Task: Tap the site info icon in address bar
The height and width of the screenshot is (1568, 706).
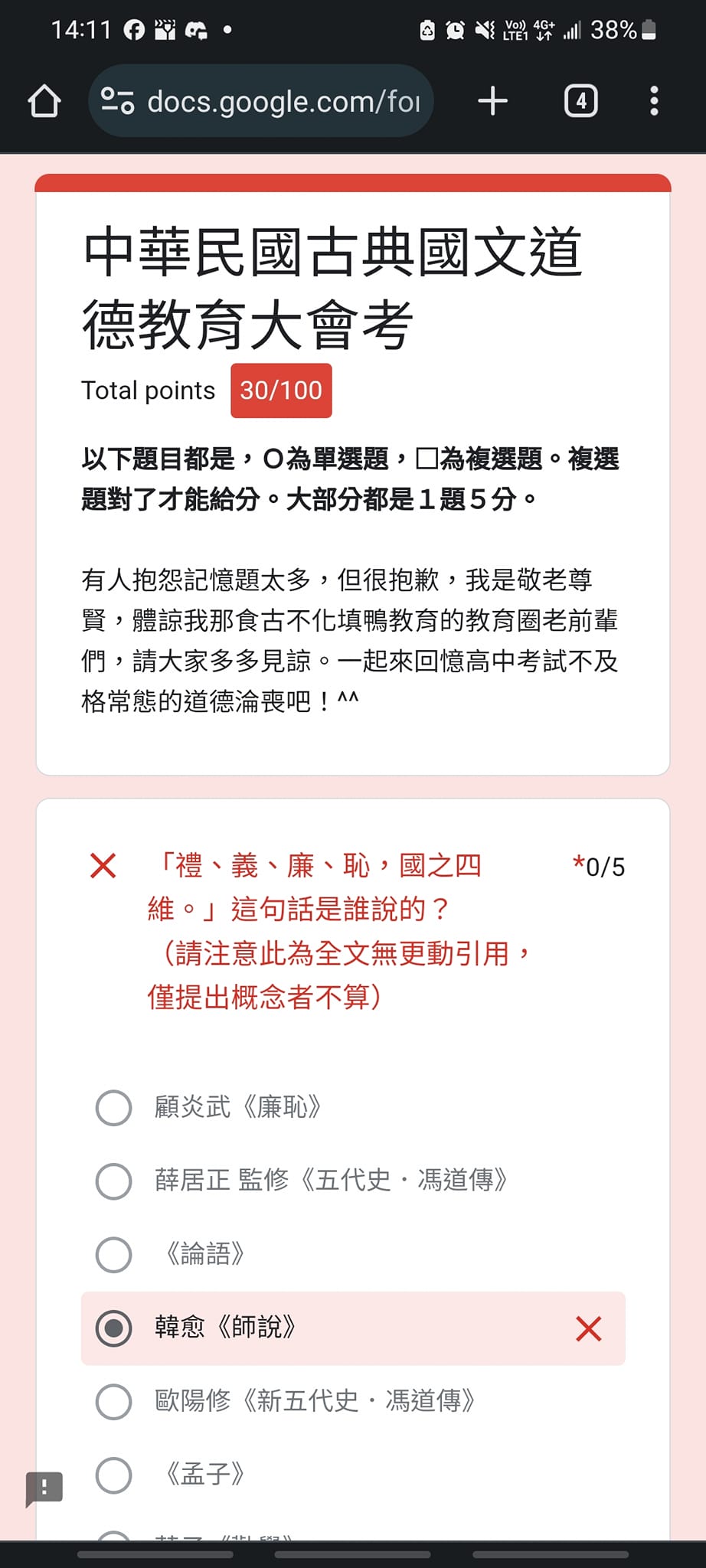Action: click(118, 101)
